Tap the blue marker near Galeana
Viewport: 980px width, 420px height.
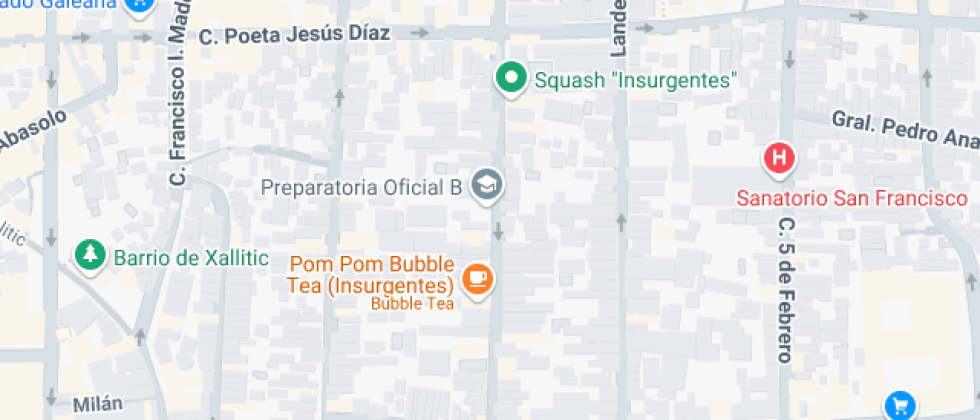139,5
